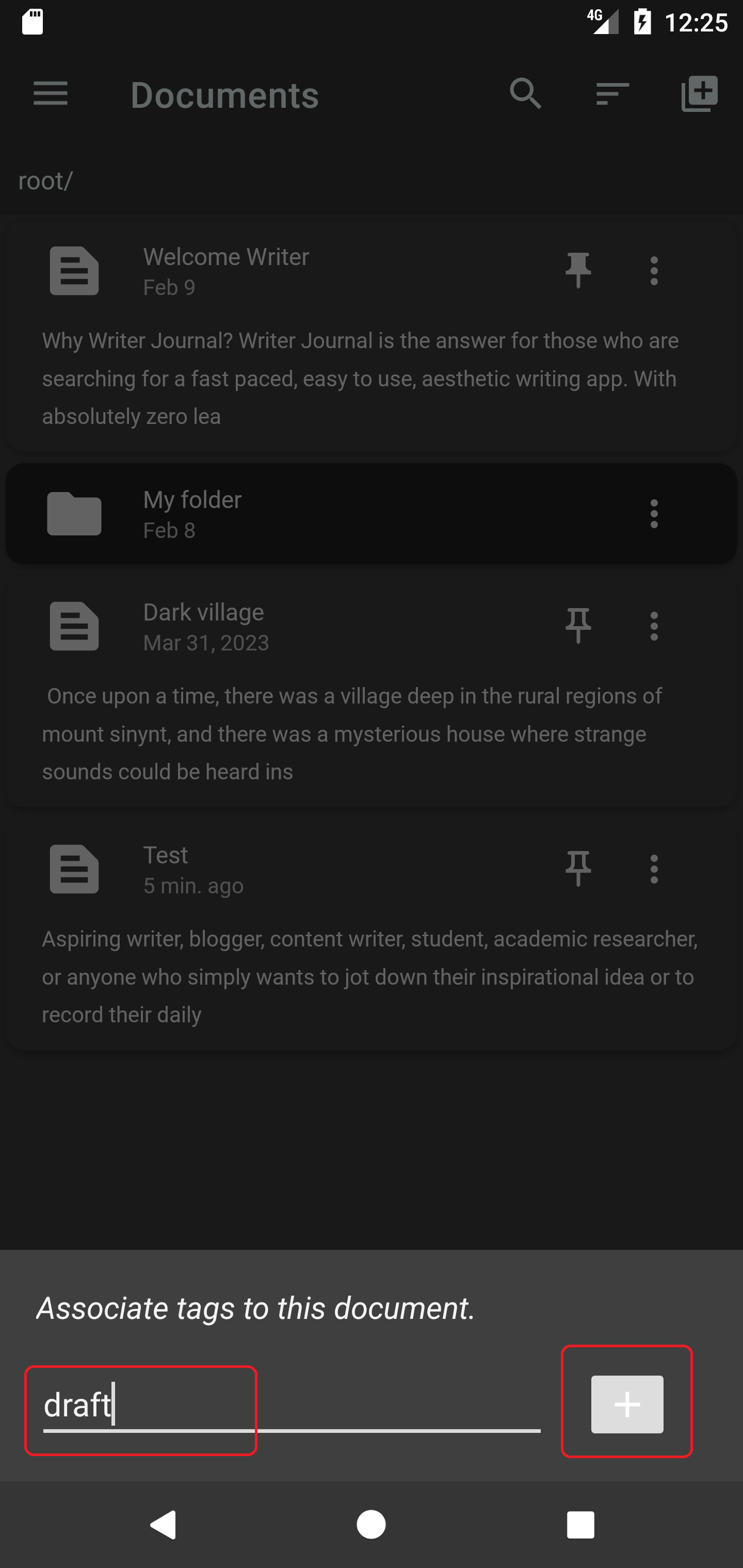The height and width of the screenshot is (1568, 743).
Task: Open document search
Action: click(526, 94)
